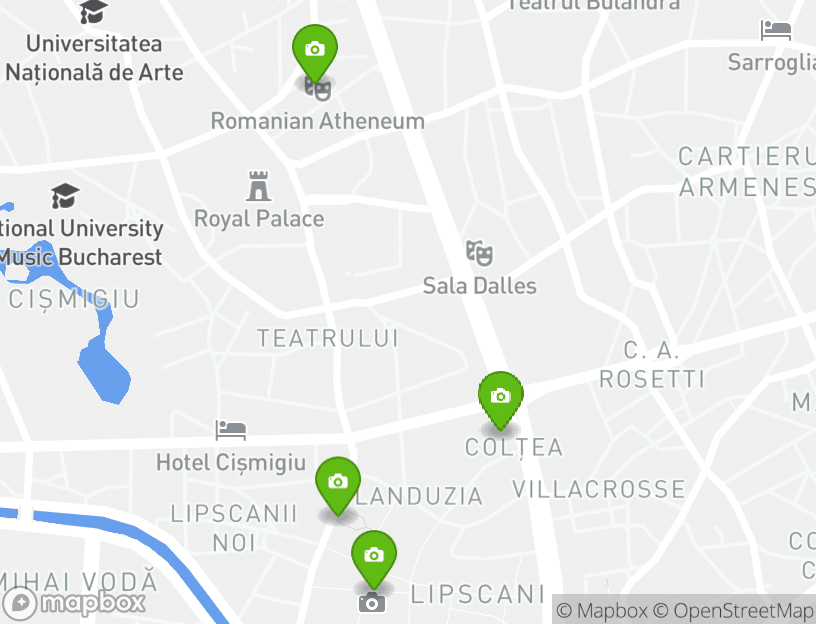The width and height of the screenshot is (816, 624).
Task: Open the green camera pin near Landuzia
Action: tap(338, 483)
